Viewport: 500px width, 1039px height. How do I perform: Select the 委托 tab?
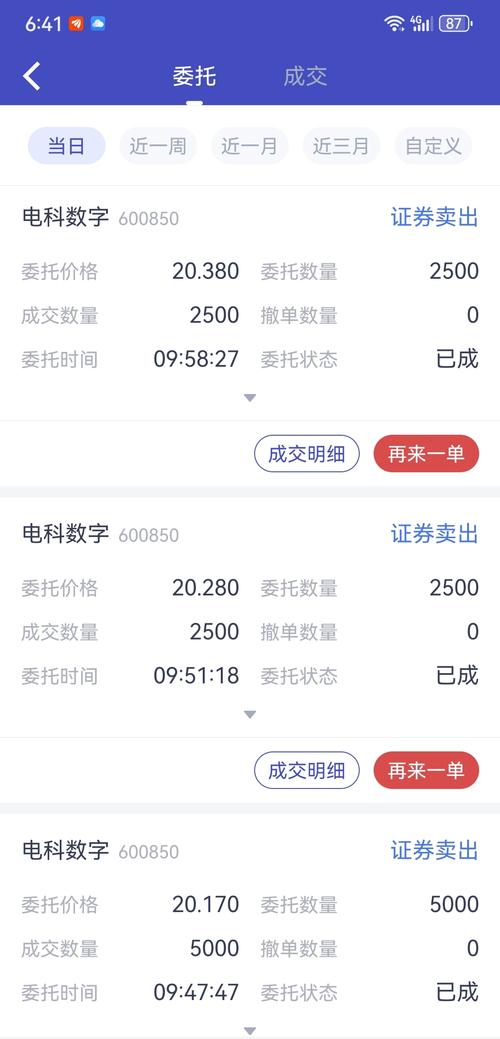(x=194, y=76)
